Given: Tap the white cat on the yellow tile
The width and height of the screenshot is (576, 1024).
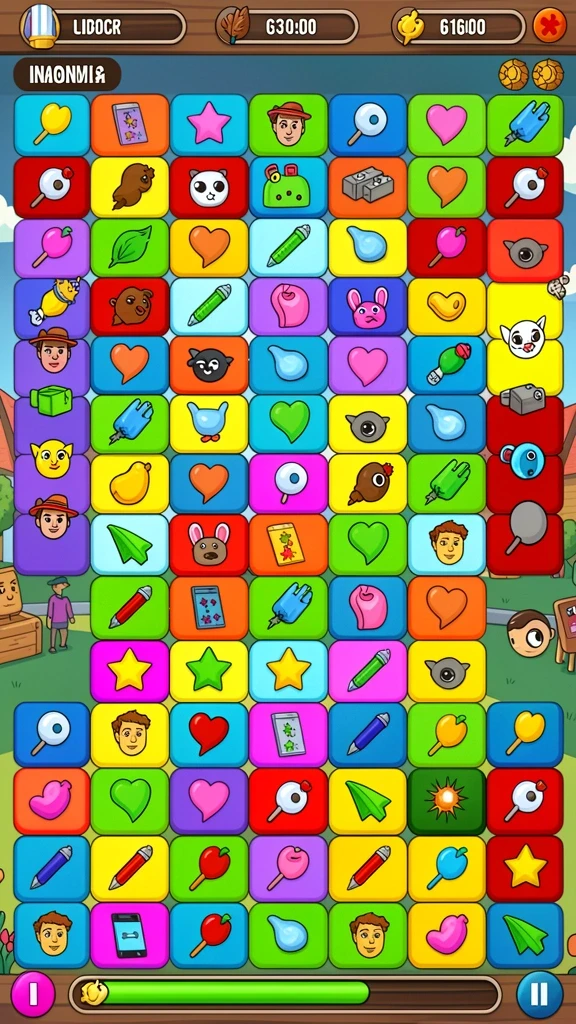Looking at the screenshot, I should 524,336.
